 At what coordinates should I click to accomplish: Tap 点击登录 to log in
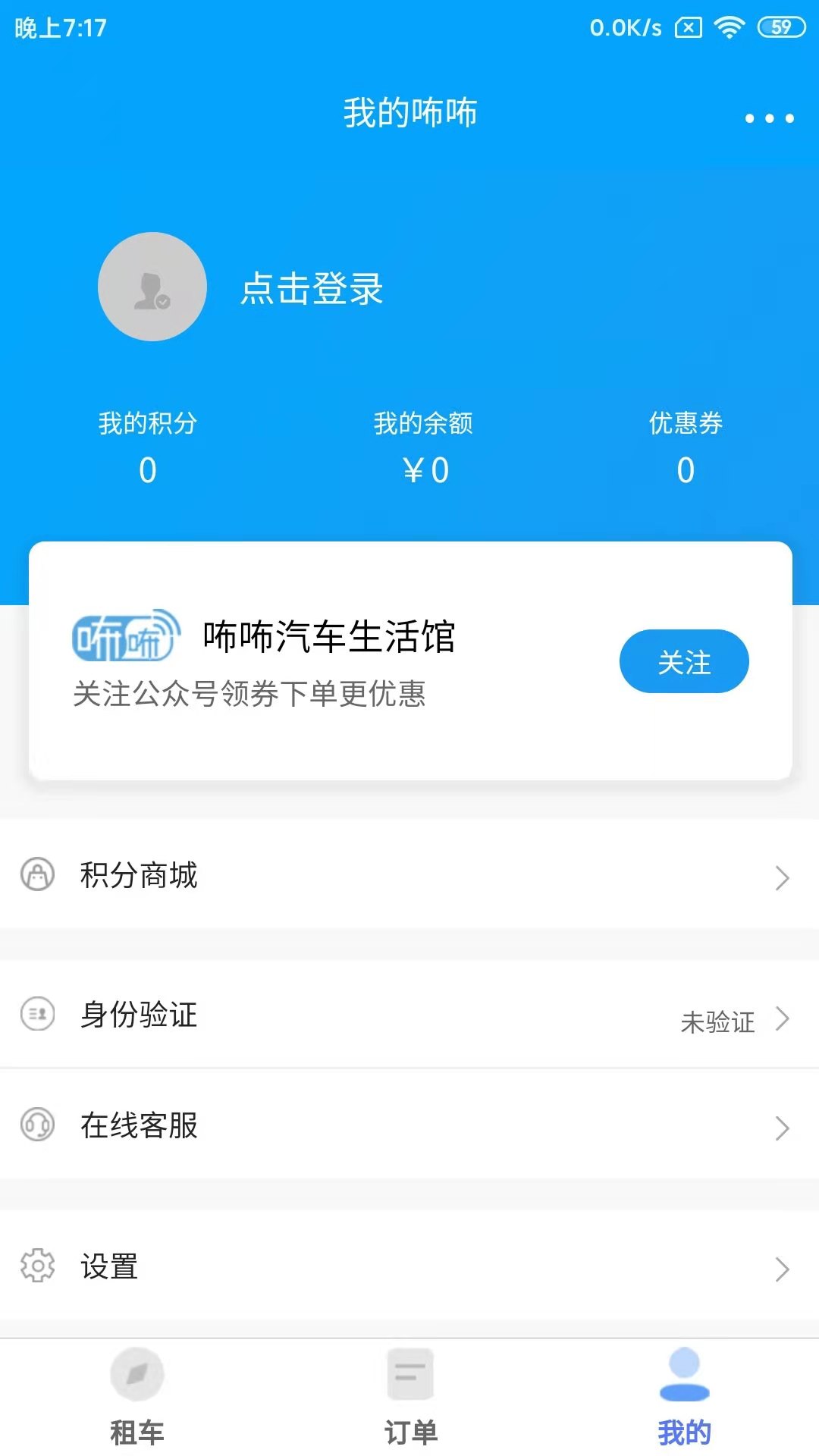coord(312,290)
